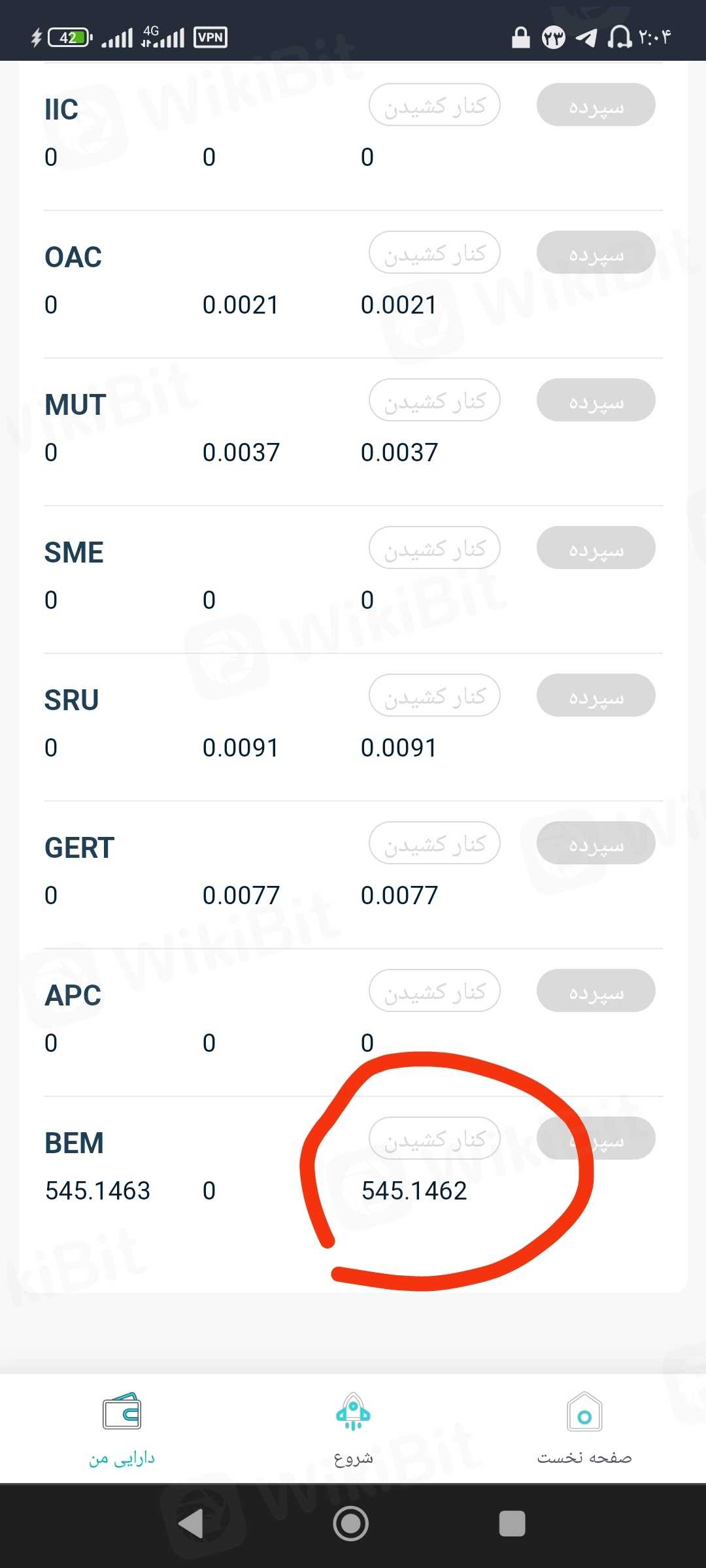706x1568 pixels.
Task: Choose withdraw (کنار کشیدن) in the SRU row
Action: point(435,696)
